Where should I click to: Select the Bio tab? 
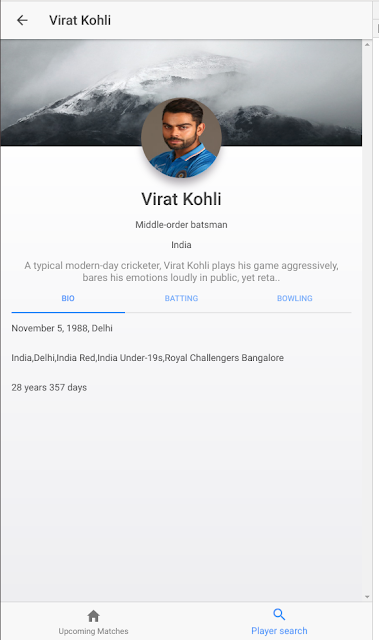(x=68, y=298)
